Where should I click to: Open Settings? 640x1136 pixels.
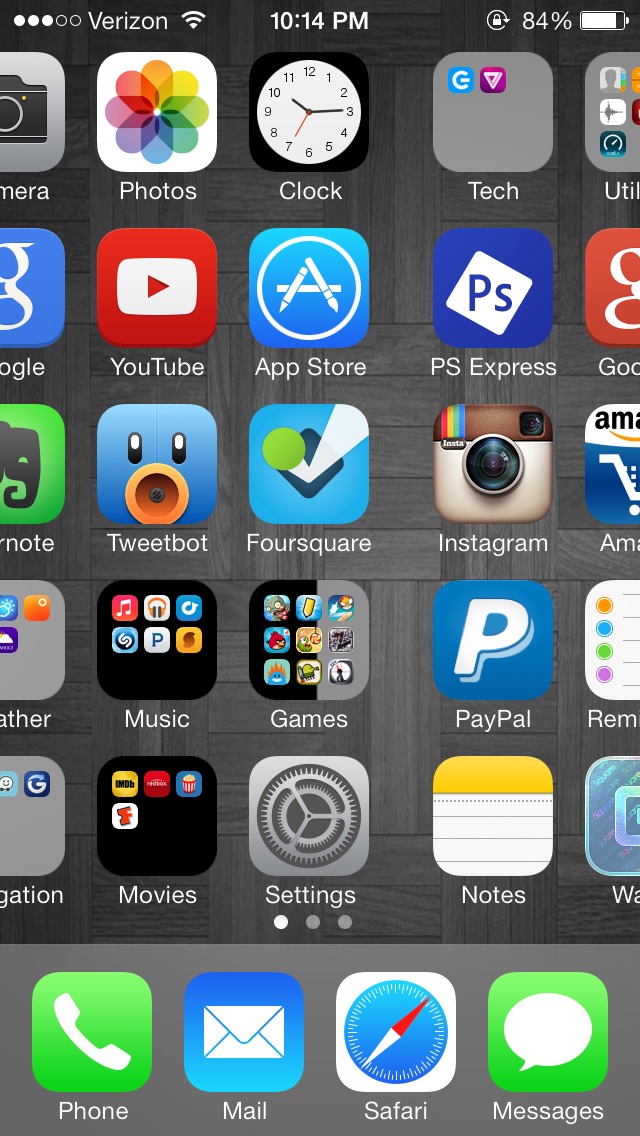[x=309, y=816]
